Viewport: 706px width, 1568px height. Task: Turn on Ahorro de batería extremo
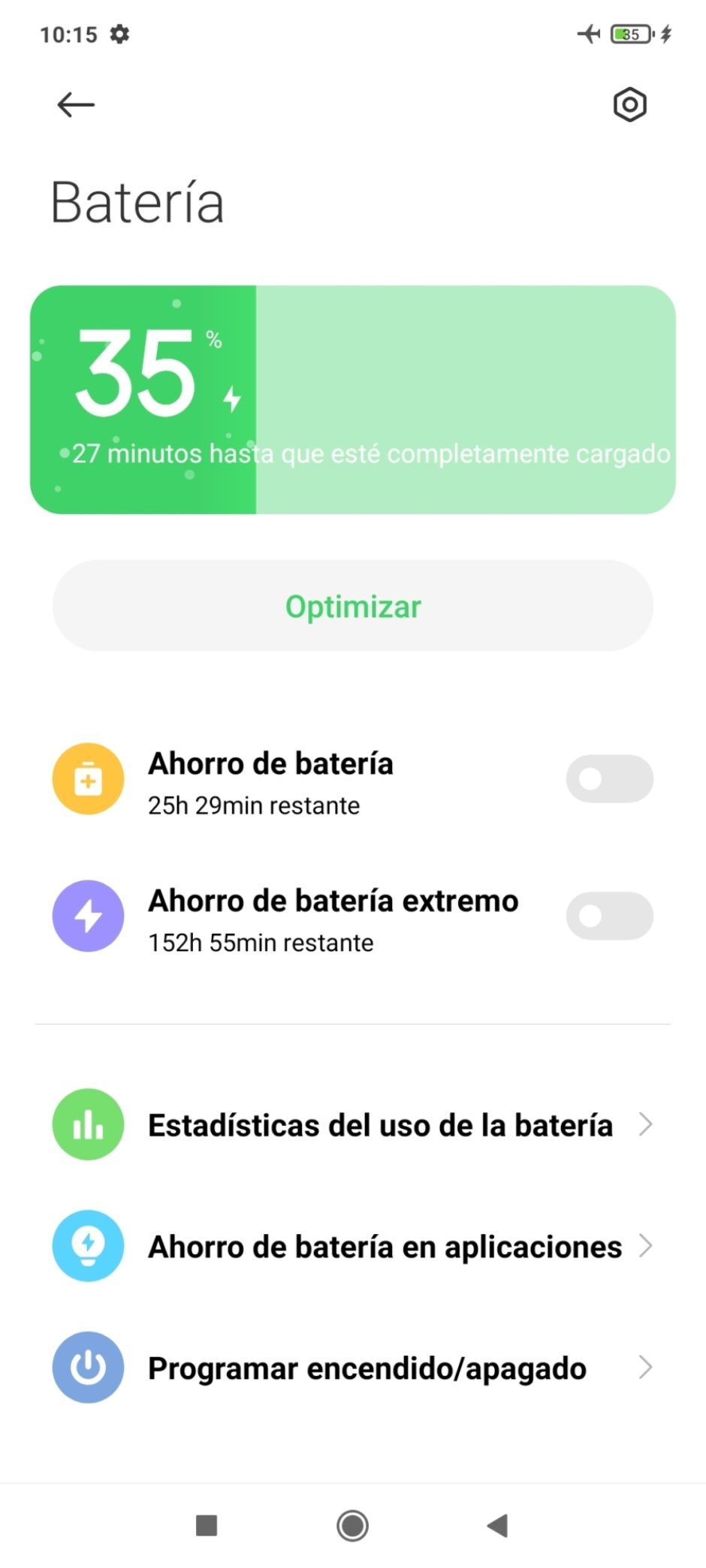609,916
